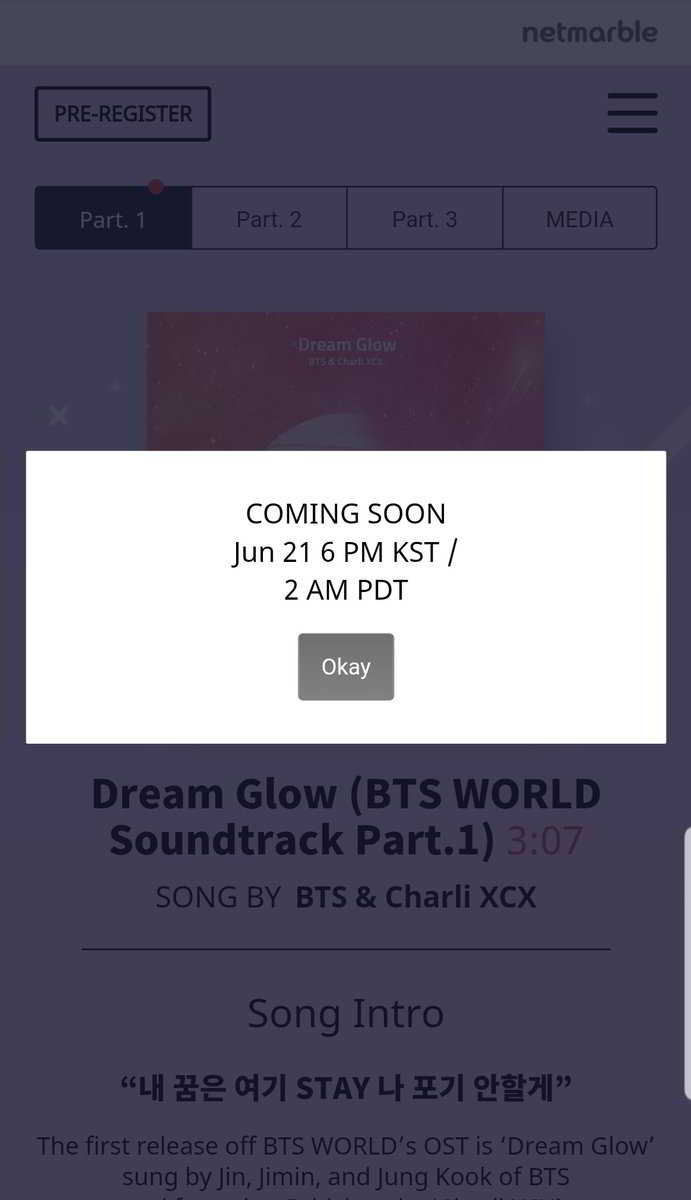The height and width of the screenshot is (1200, 691).
Task: Open the MEDIA tab
Action: pyautogui.click(x=579, y=219)
